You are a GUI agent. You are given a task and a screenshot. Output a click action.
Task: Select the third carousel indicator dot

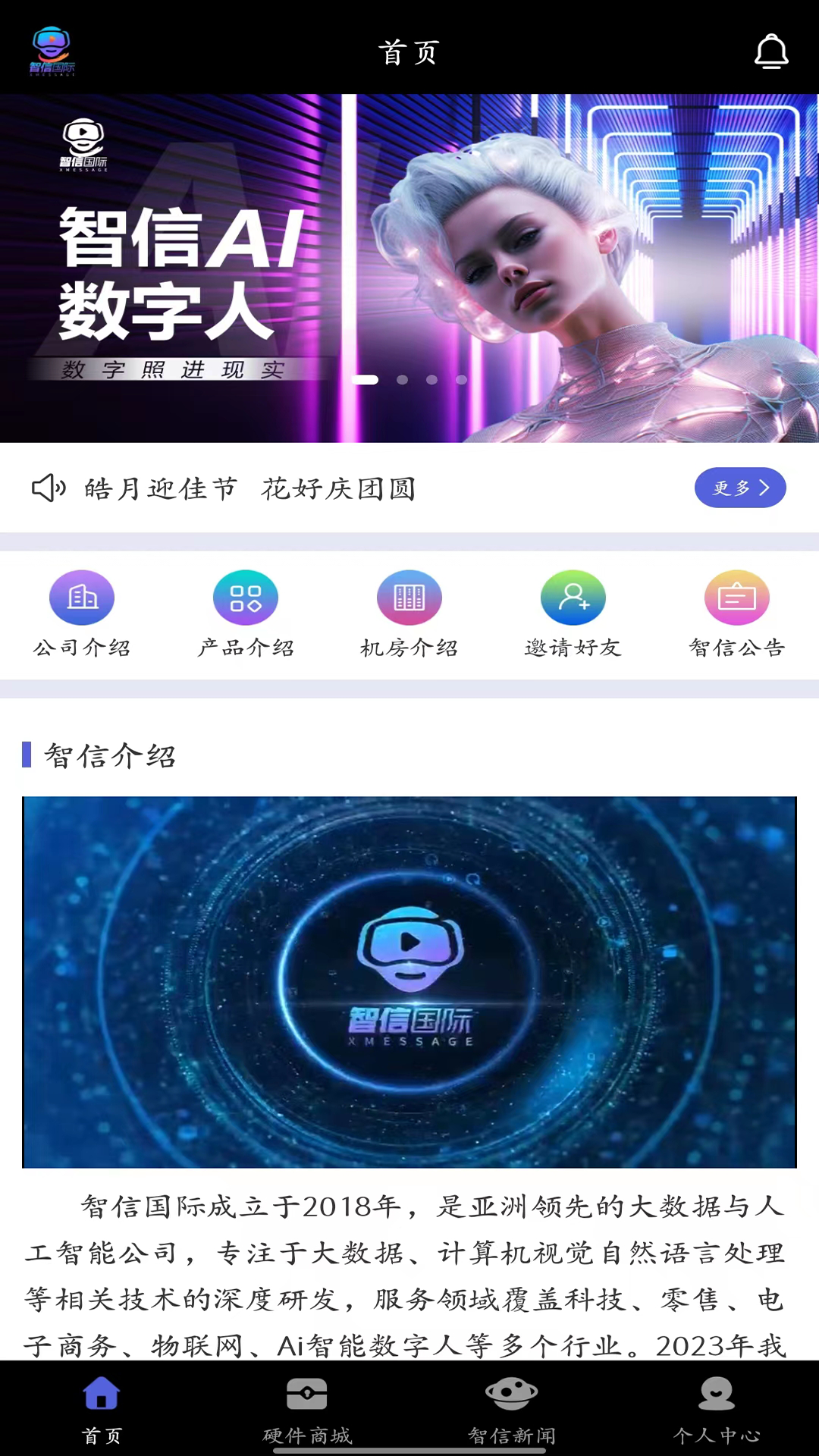tap(432, 380)
